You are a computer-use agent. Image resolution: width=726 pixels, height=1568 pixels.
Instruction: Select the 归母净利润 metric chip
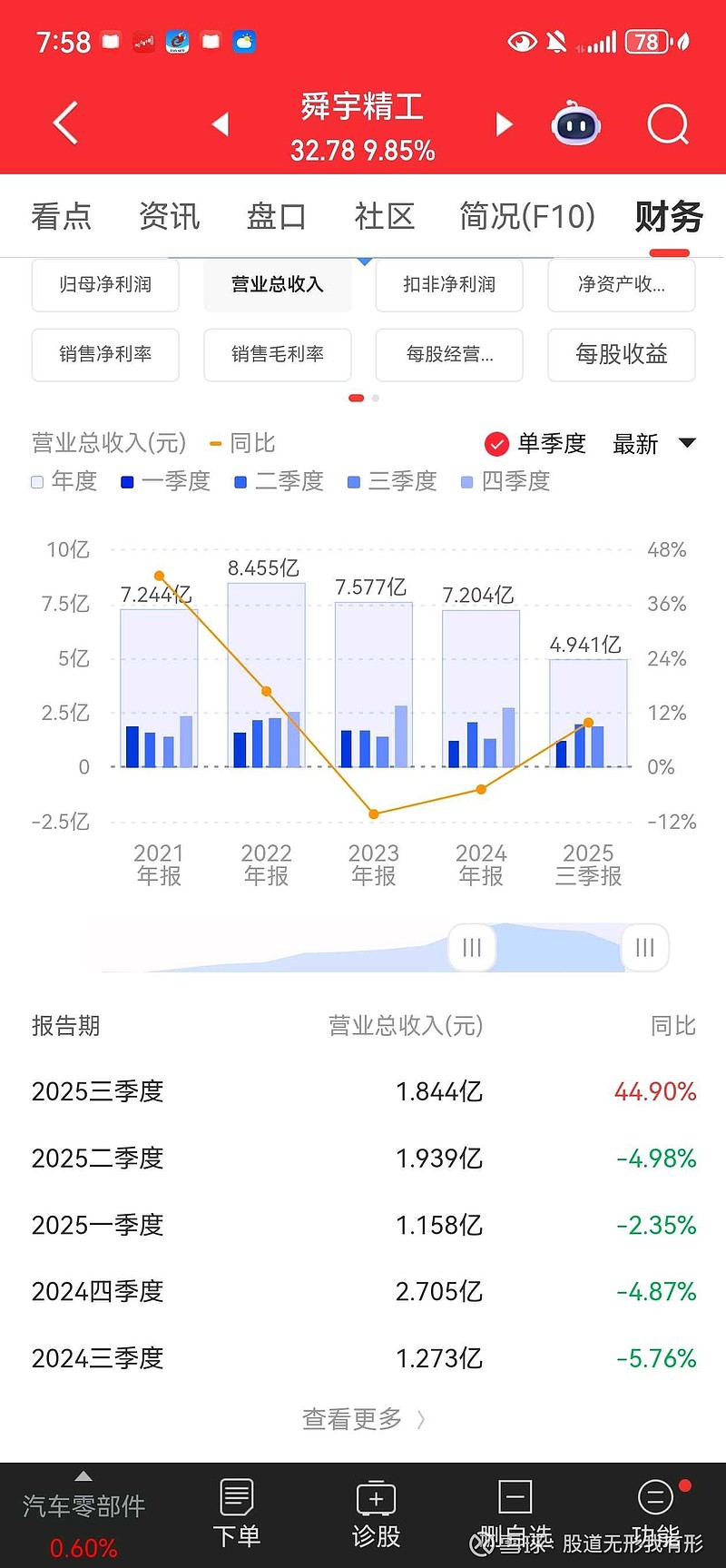pos(104,284)
